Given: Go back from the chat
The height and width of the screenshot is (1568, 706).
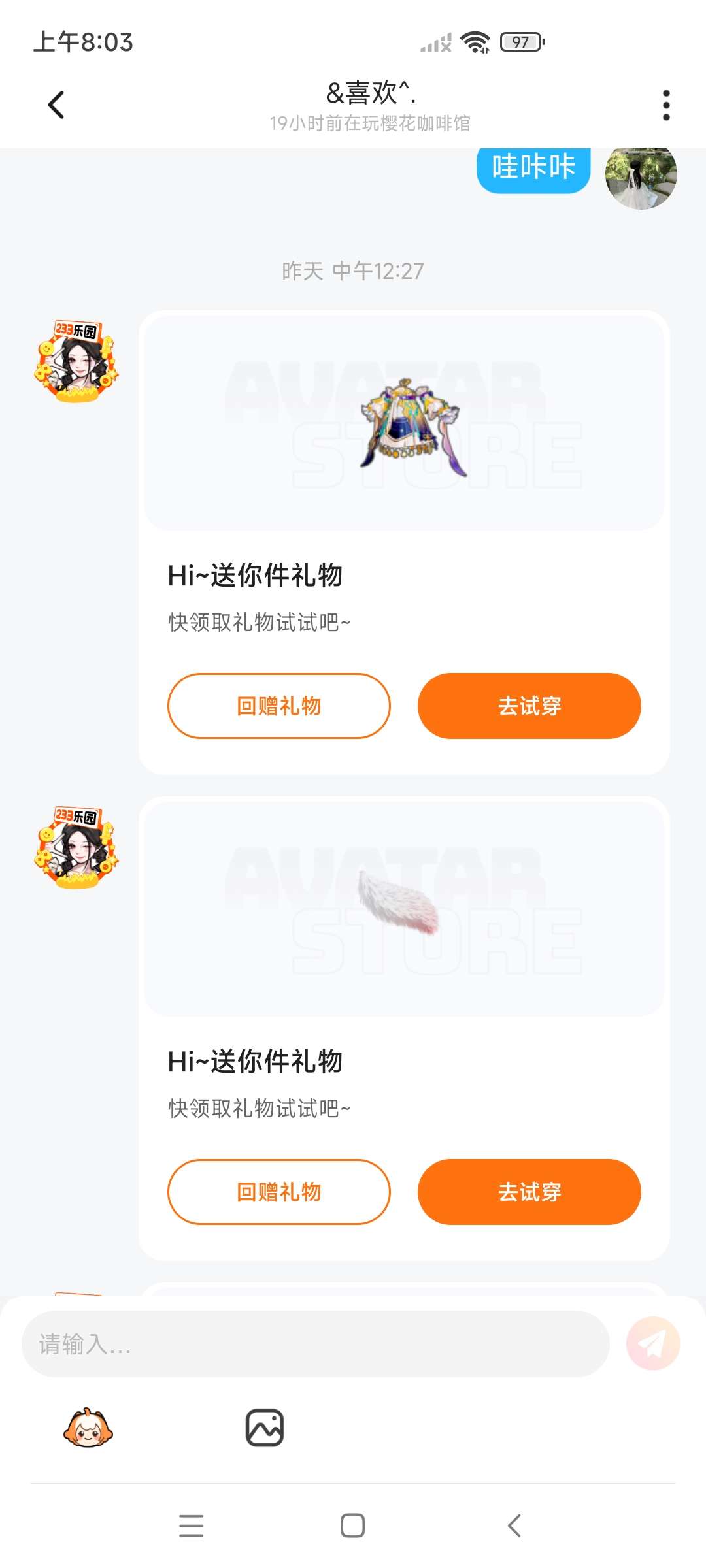Looking at the screenshot, I should [56, 105].
